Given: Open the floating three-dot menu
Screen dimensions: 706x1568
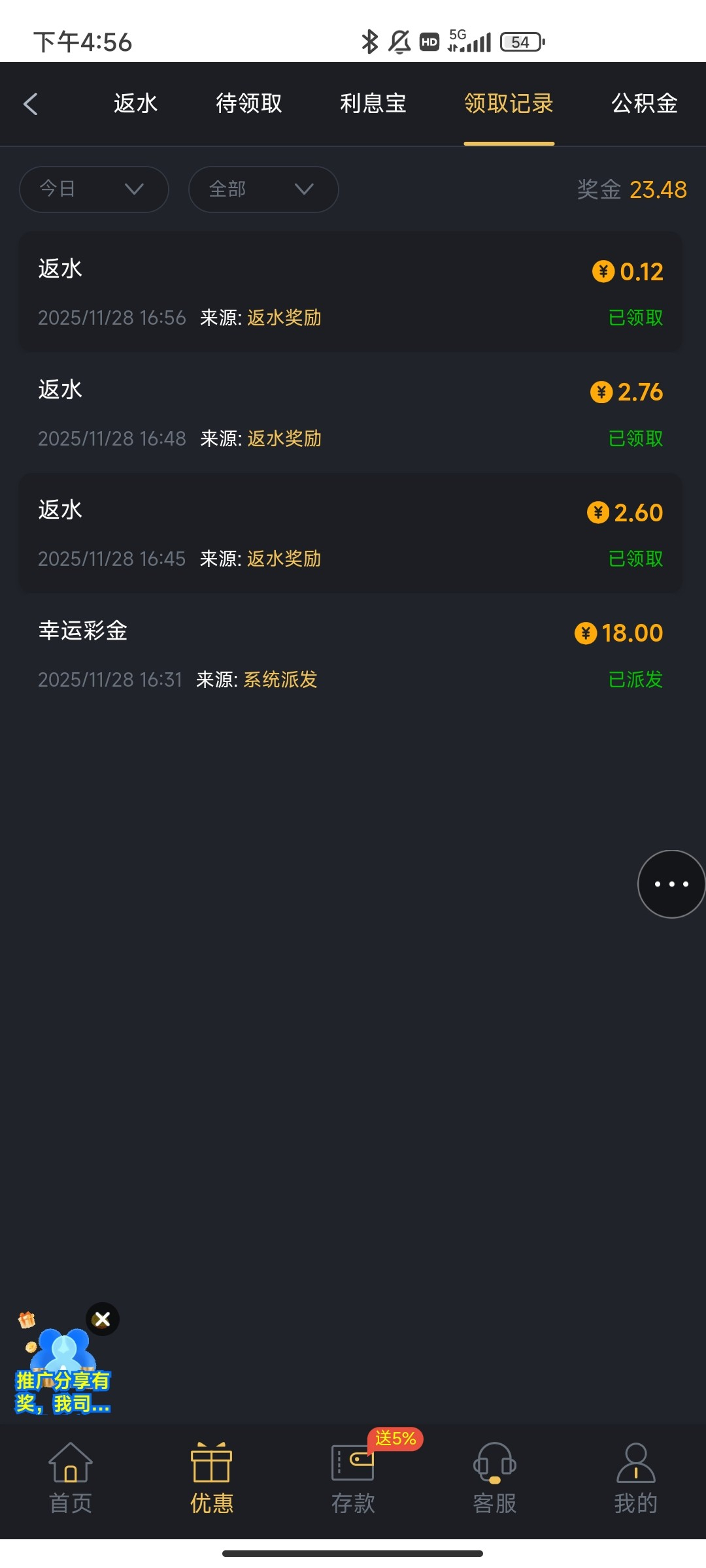Looking at the screenshot, I should tap(671, 884).
